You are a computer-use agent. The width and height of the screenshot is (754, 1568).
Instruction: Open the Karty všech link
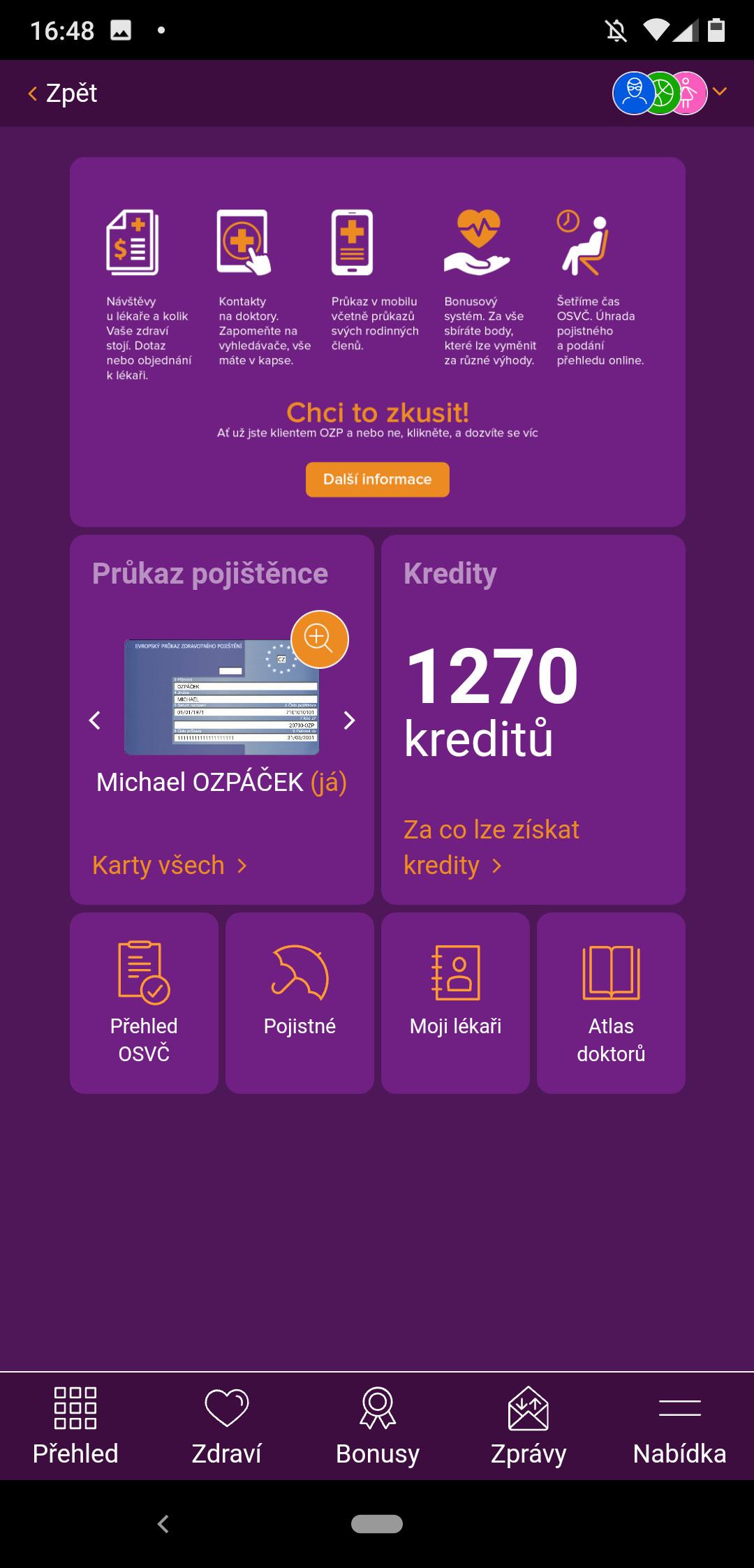click(170, 865)
